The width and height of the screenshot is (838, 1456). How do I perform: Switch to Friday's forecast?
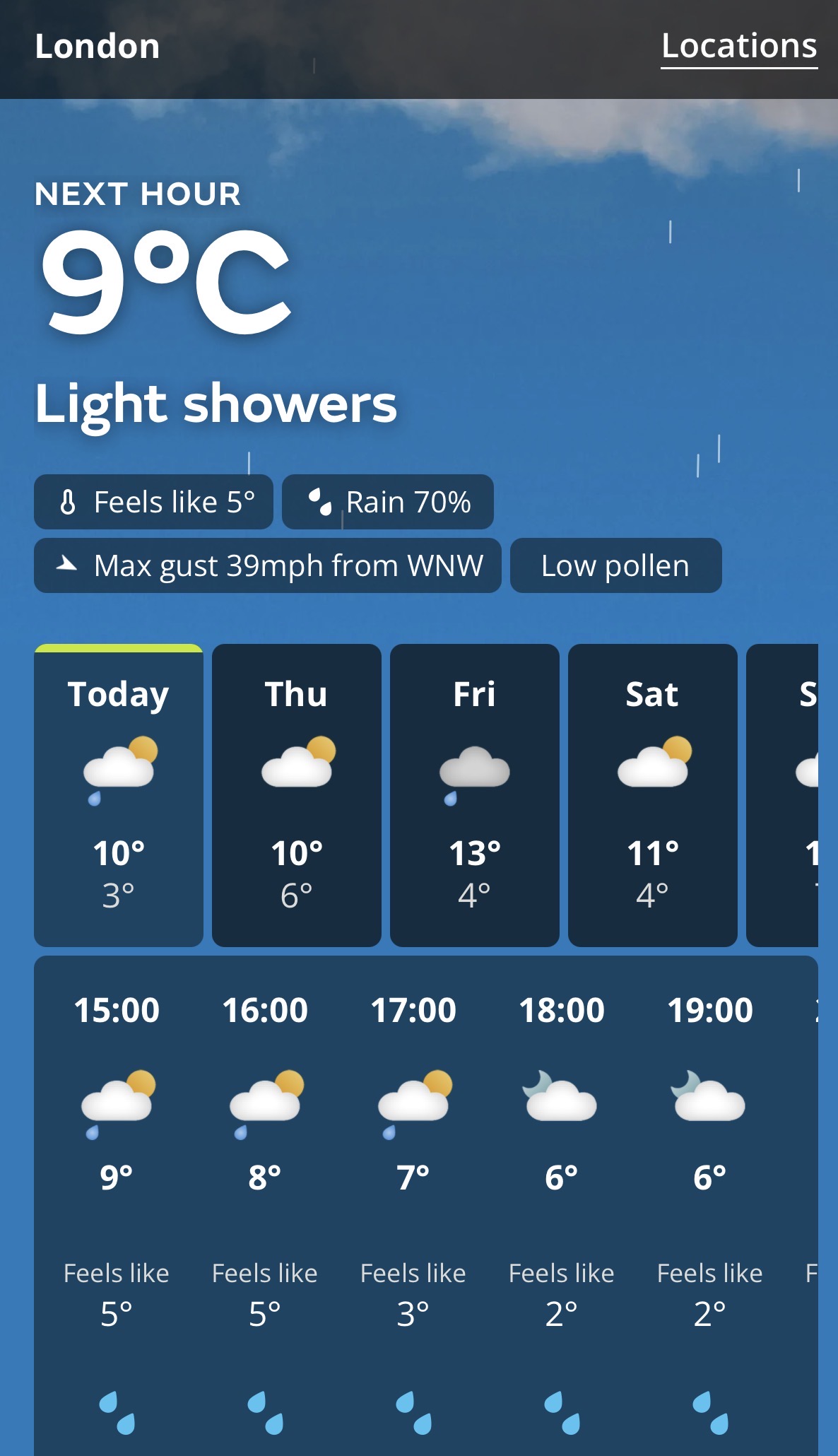(475, 794)
